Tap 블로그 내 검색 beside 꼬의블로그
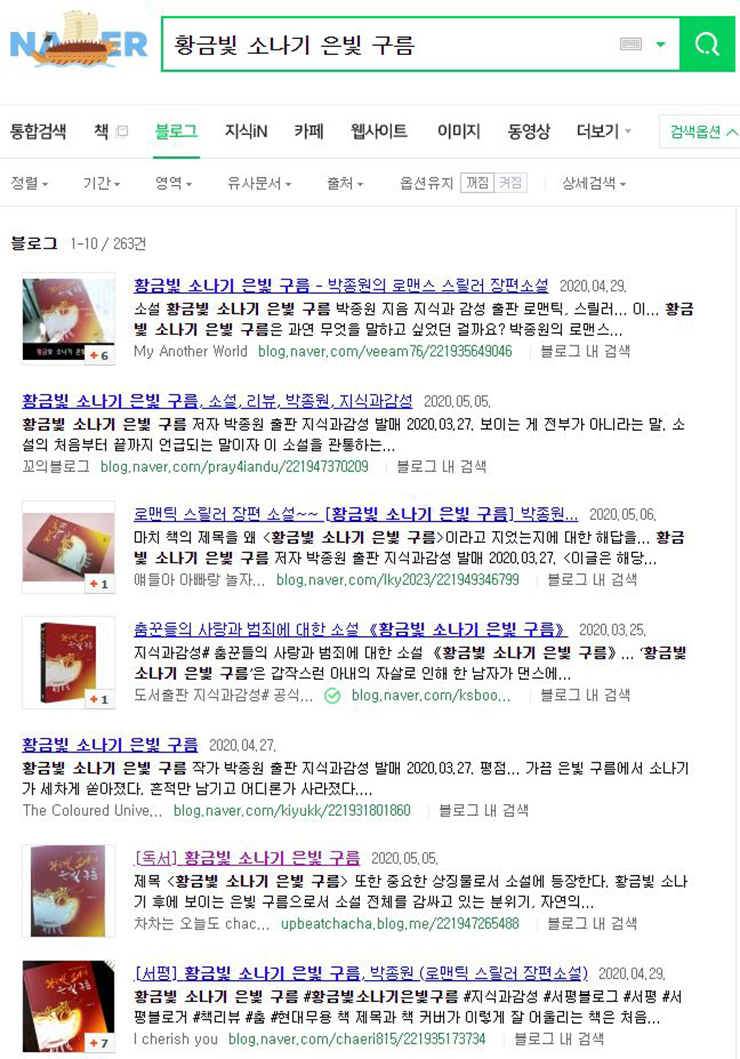Viewport: 740px width, 1059px height. point(441,466)
